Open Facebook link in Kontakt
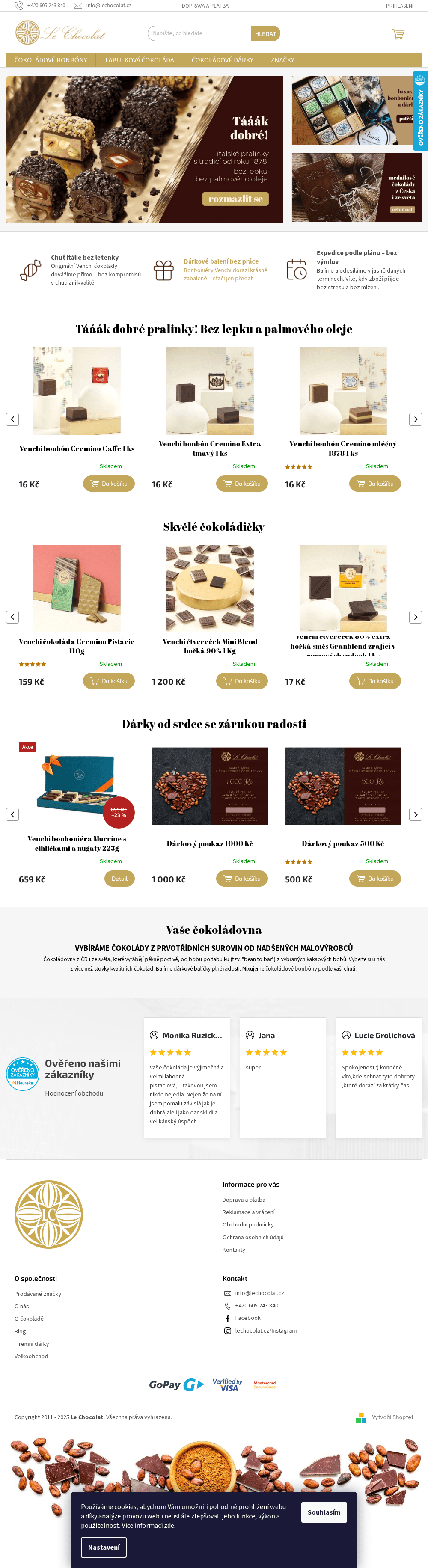Viewport: 428px width, 1568px height. tap(247, 1318)
